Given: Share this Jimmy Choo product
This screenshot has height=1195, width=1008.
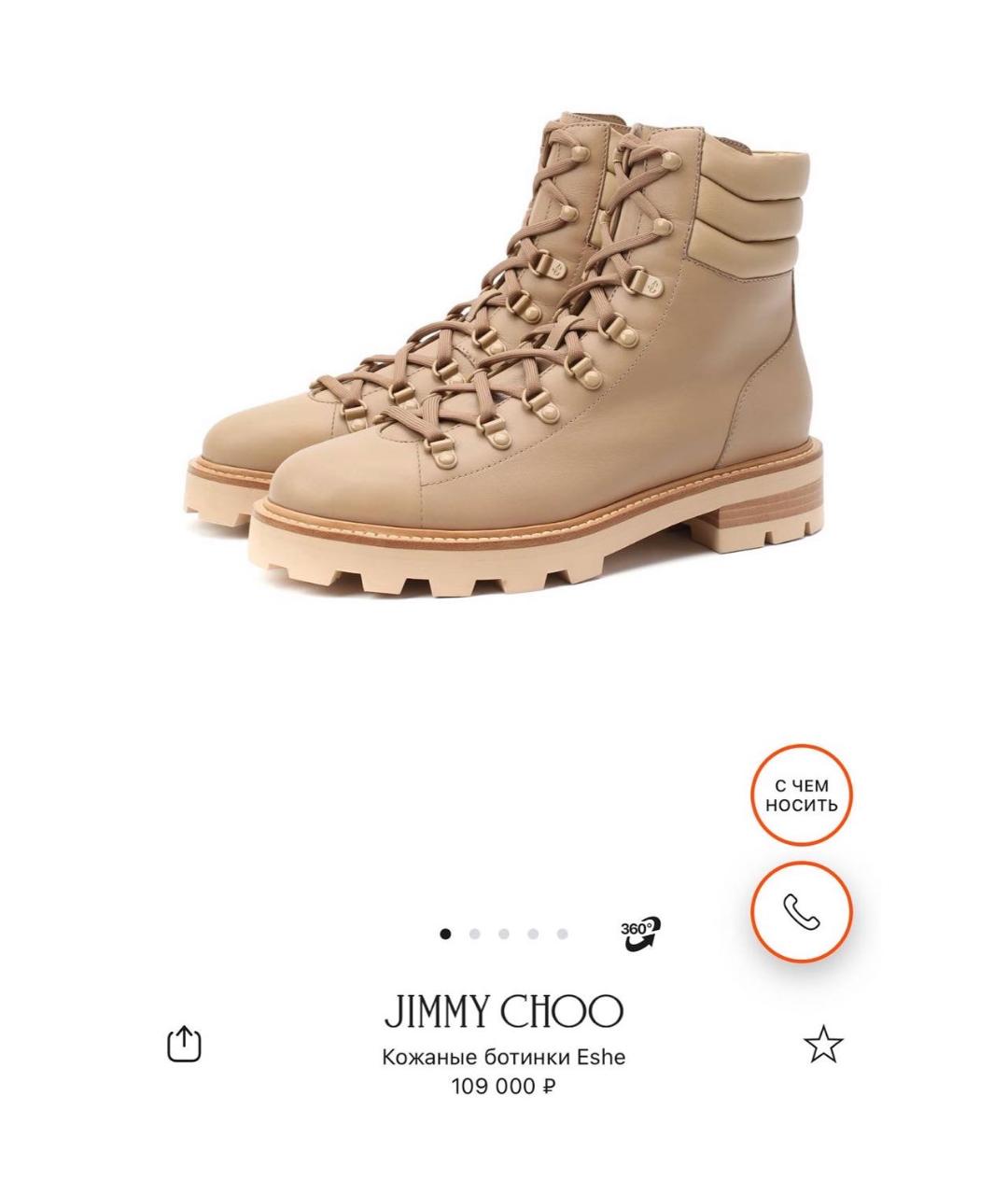Looking at the screenshot, I should 184,1044.
